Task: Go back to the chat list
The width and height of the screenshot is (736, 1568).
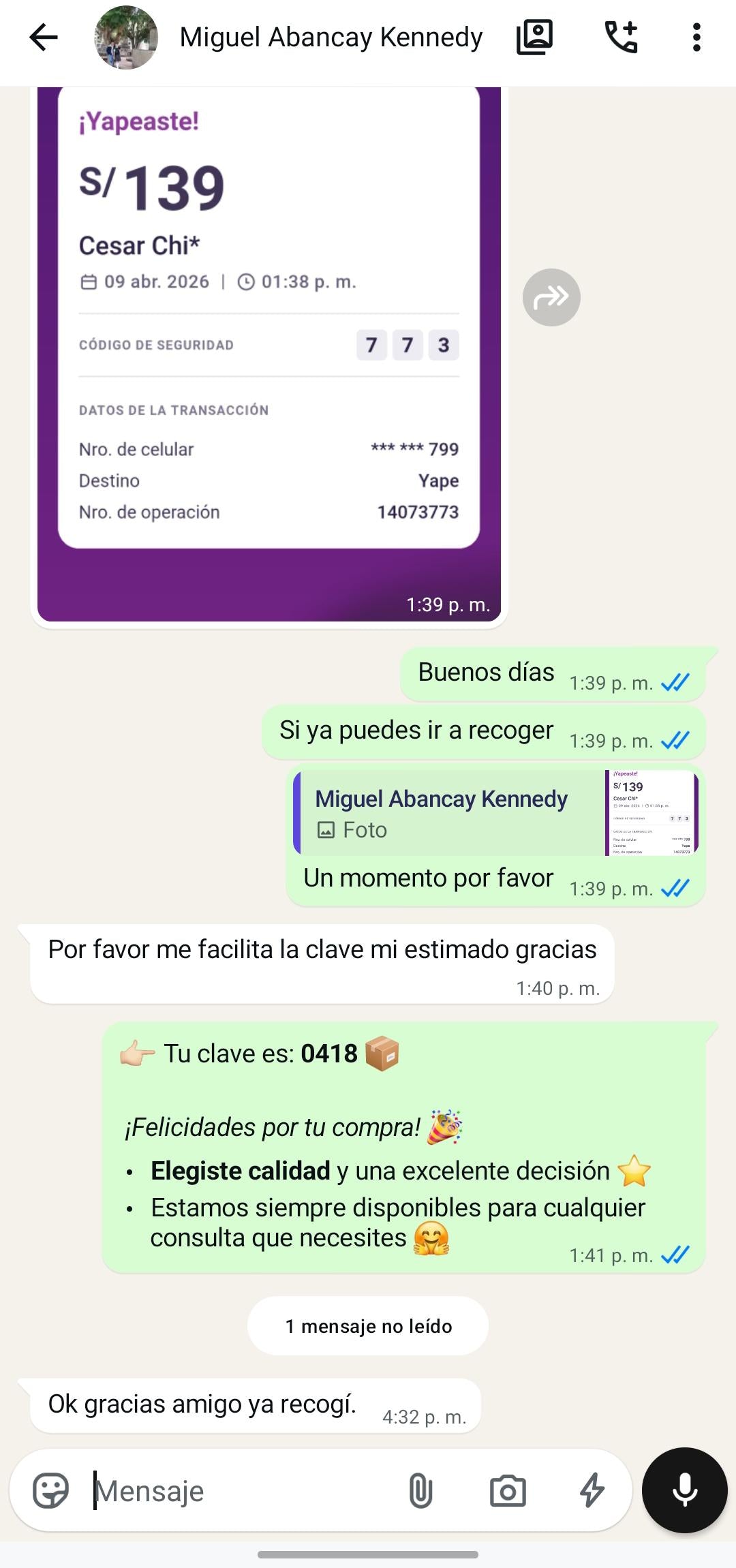Action: click(44, 37)
